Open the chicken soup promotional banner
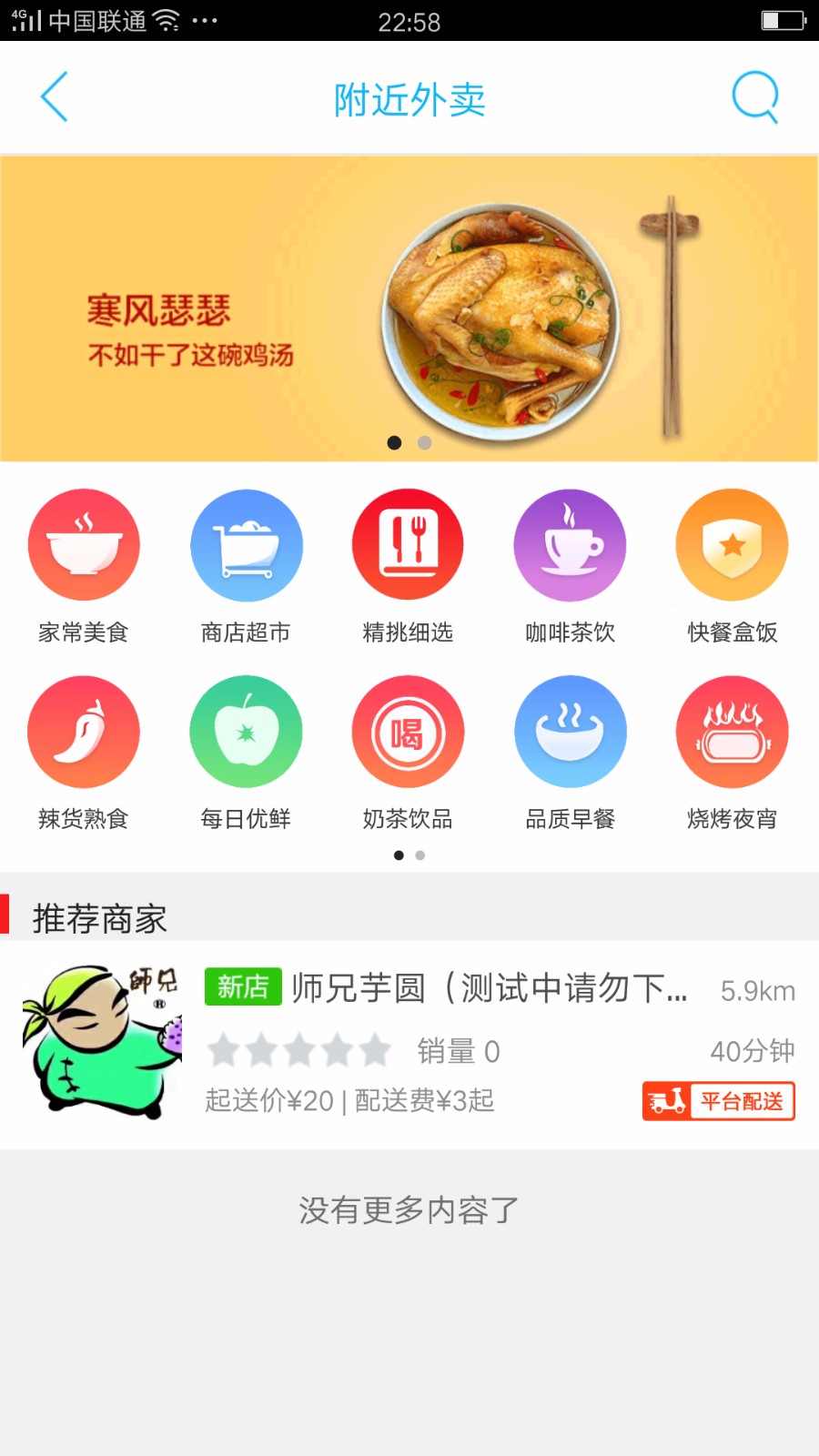The width and height of the screenshot is (819, 1456). (x=409, y=309)
